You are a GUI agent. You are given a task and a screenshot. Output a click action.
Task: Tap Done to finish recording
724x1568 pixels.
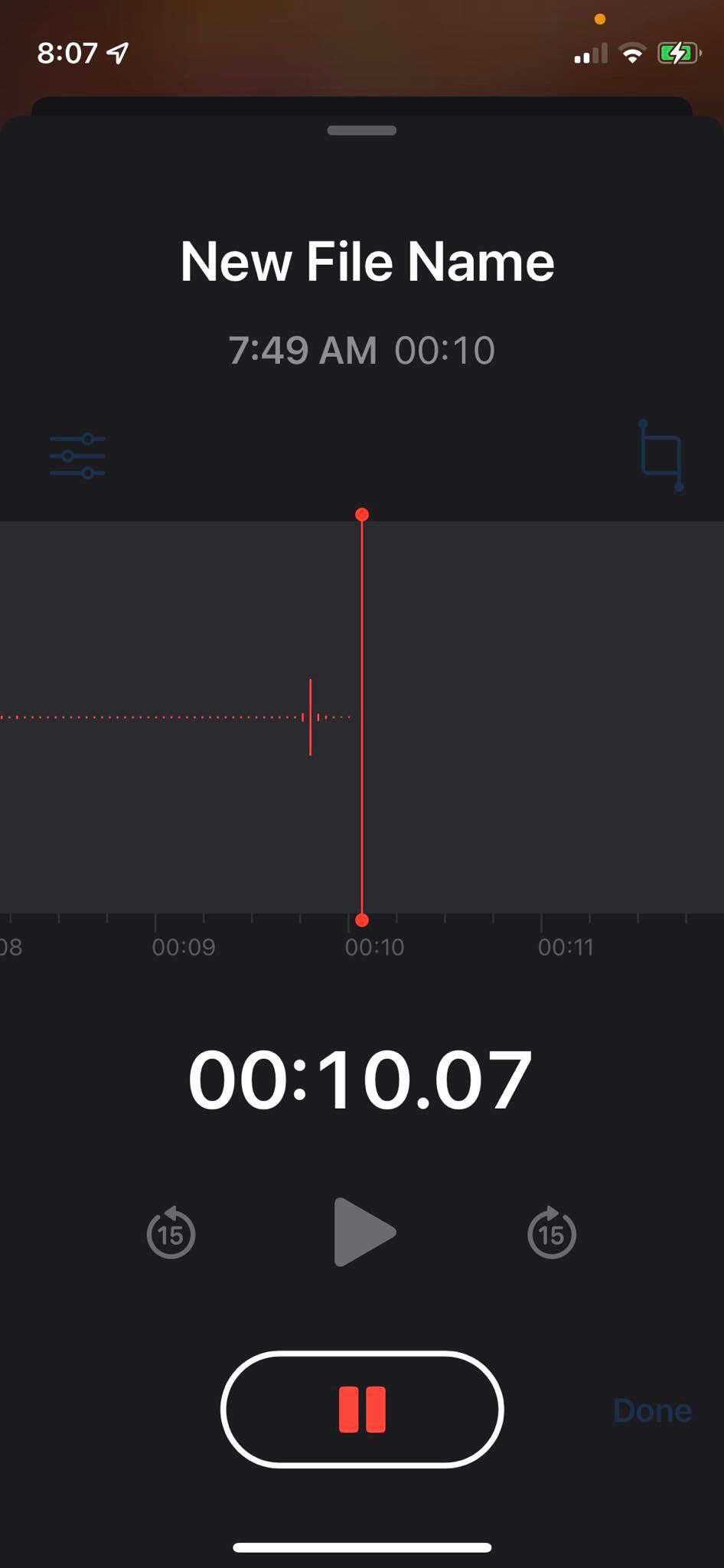[652, 1410]
